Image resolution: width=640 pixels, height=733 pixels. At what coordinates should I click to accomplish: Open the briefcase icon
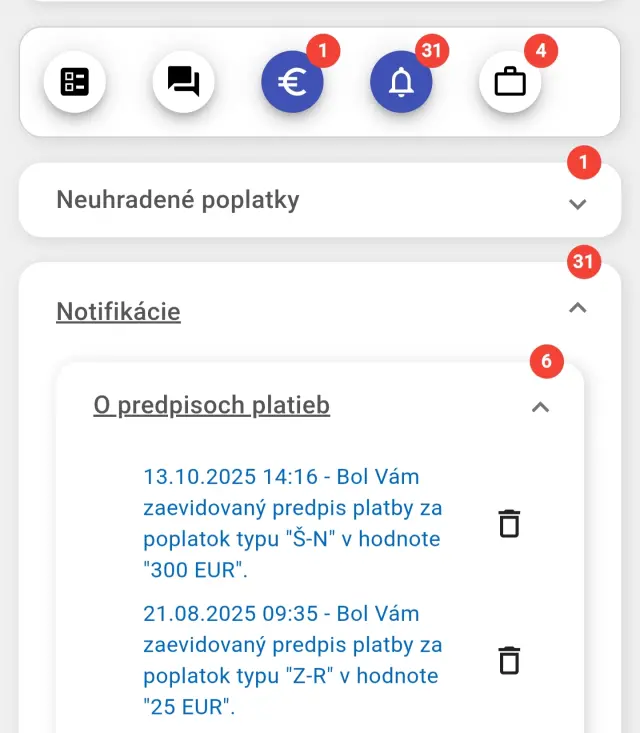tap(510, 82)
